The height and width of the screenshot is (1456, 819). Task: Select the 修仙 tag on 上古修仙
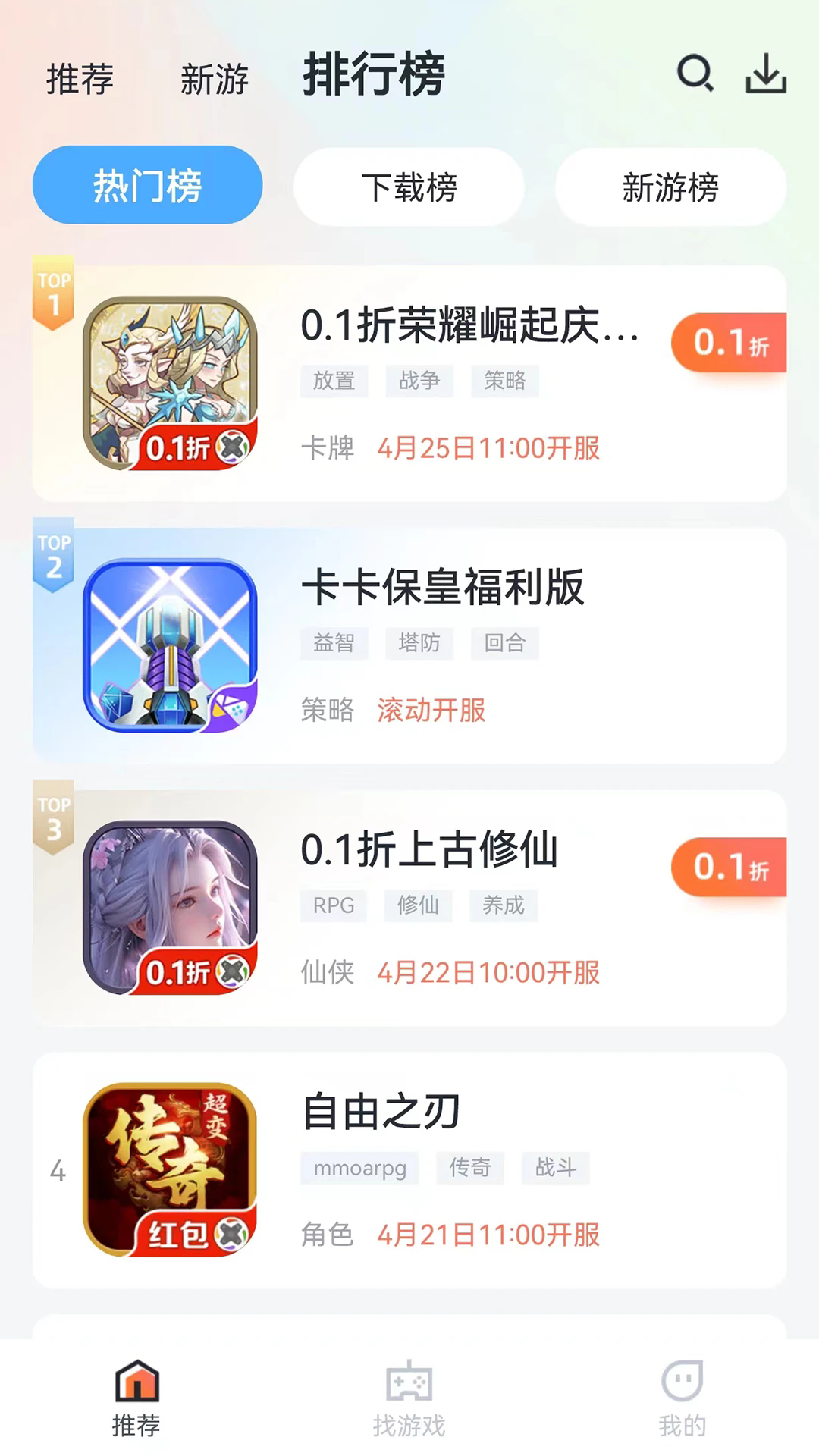pyautogui.click(x=419, y=905)
